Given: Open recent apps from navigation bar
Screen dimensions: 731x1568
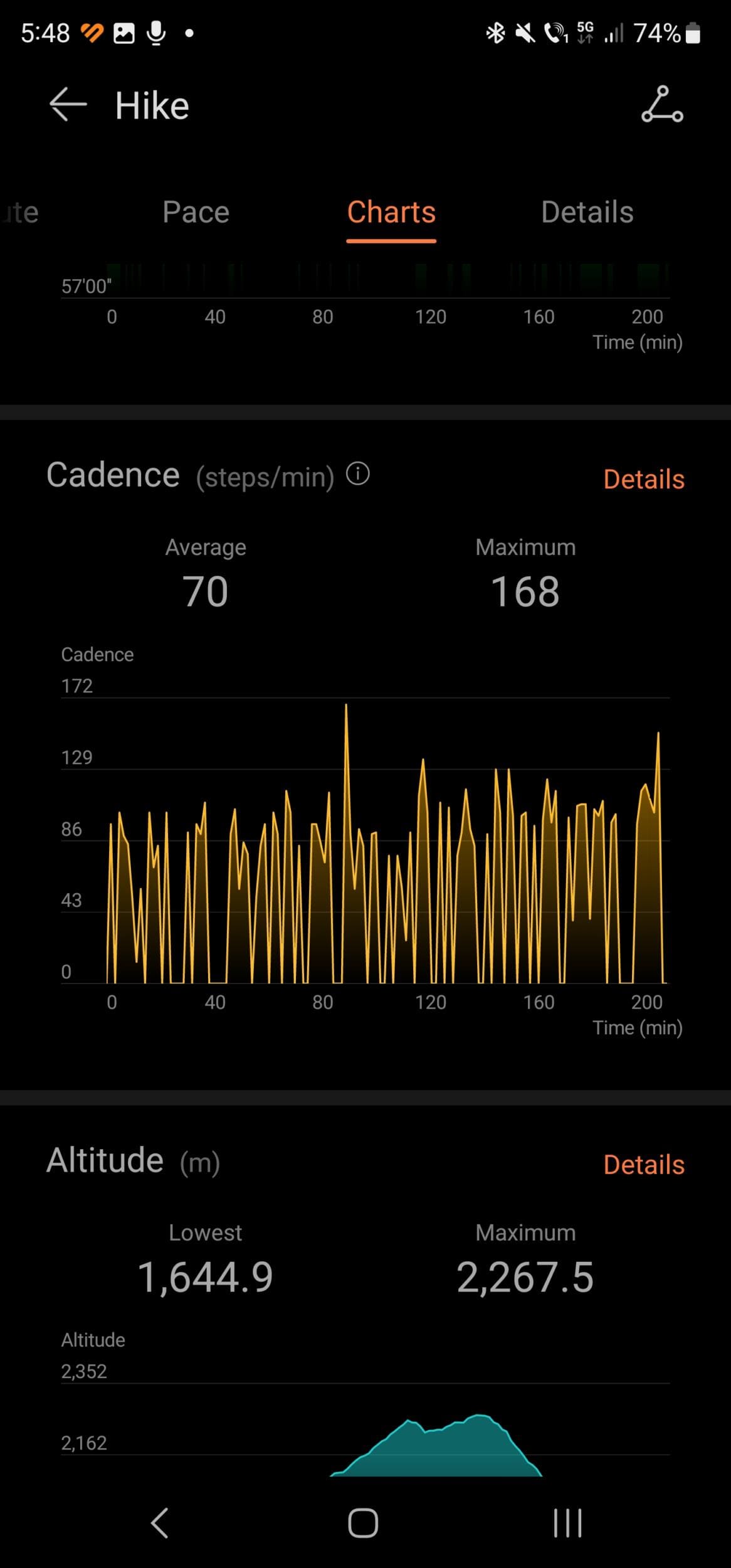Looking at the screenshot, I should [567, 1523].
